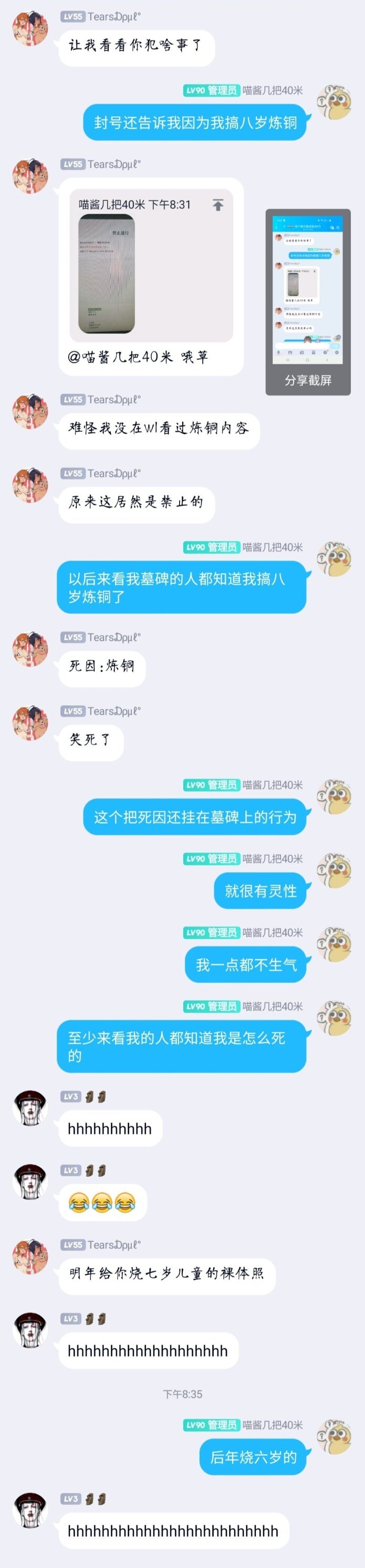Tap the up-arrow icon on the quoted card
This screenshot has width=365, height=1568.
point(218,205)
